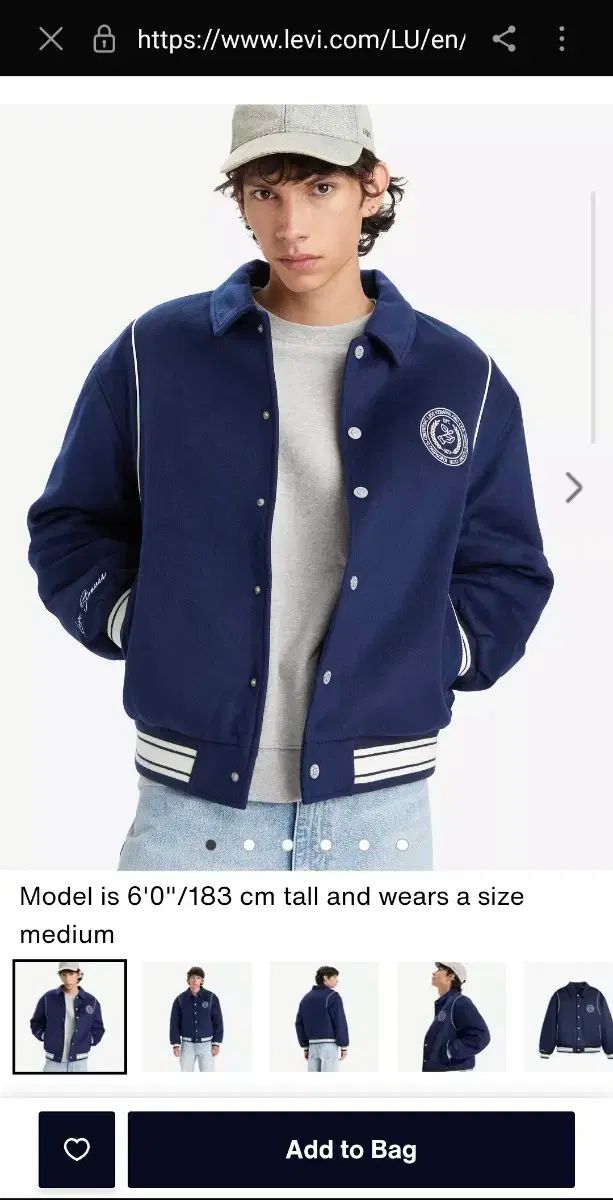View the lock site security info

(104, 39)
